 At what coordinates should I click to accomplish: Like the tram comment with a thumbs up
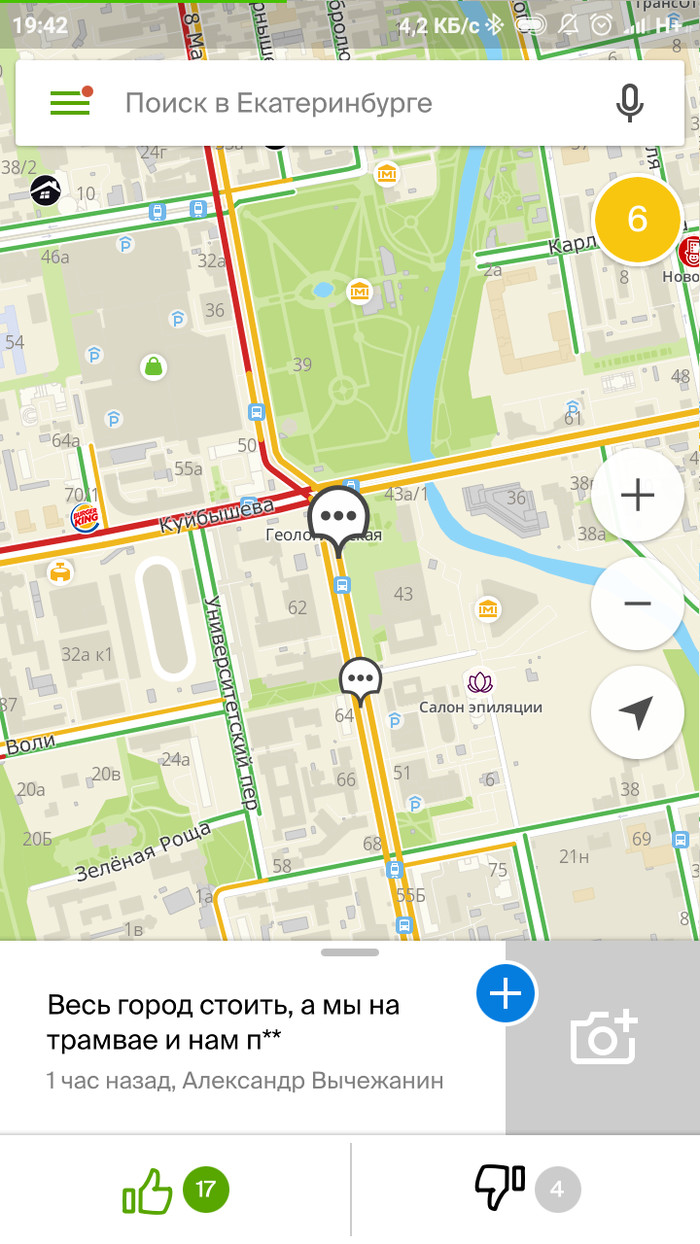click(x=148, y=1191)
